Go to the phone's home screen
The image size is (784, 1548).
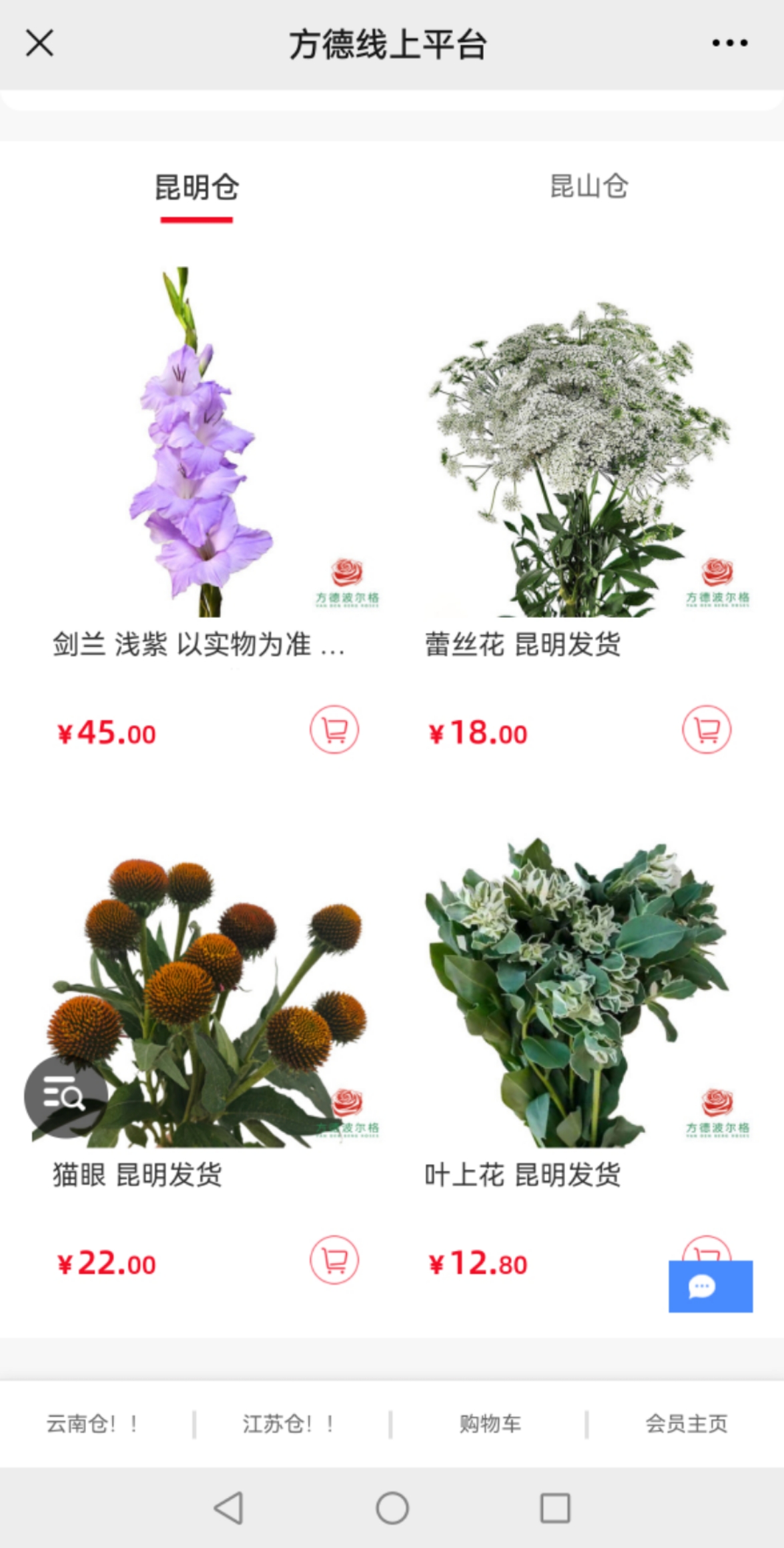(x=392, y=1508)
